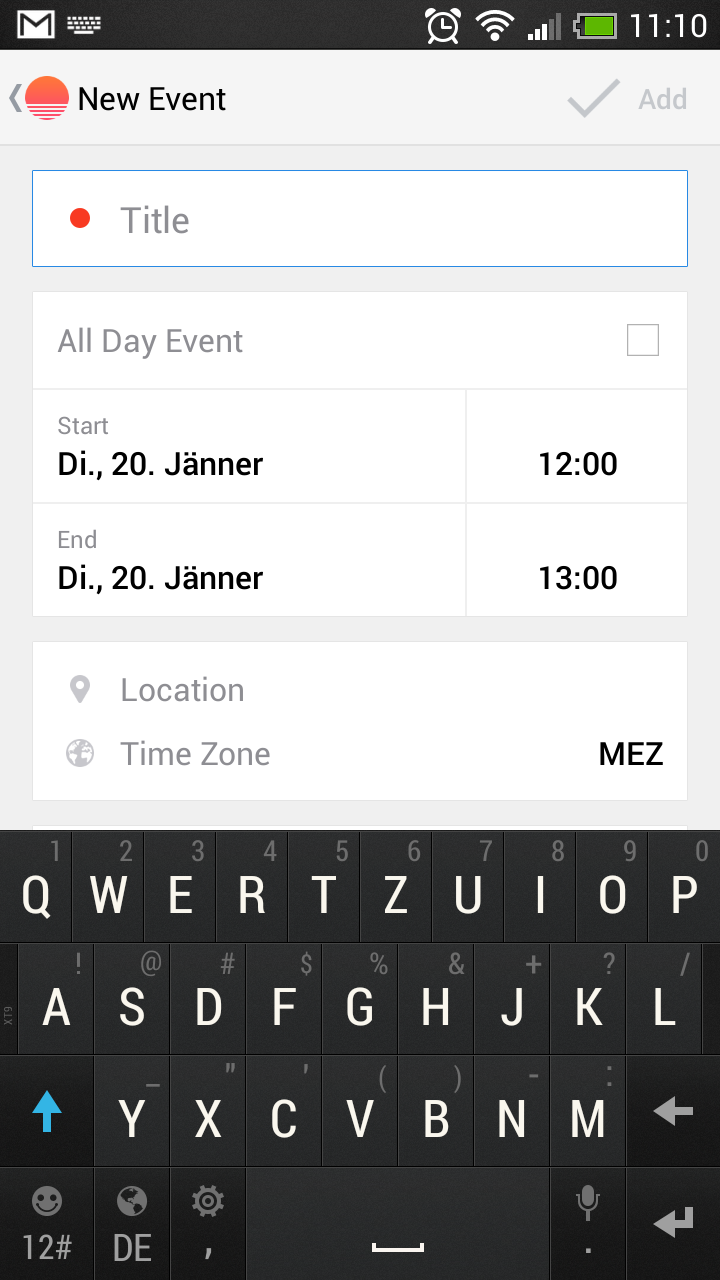Hit the backspace key on the keyboard
720x1280 pixels.
coord(673,1112)
